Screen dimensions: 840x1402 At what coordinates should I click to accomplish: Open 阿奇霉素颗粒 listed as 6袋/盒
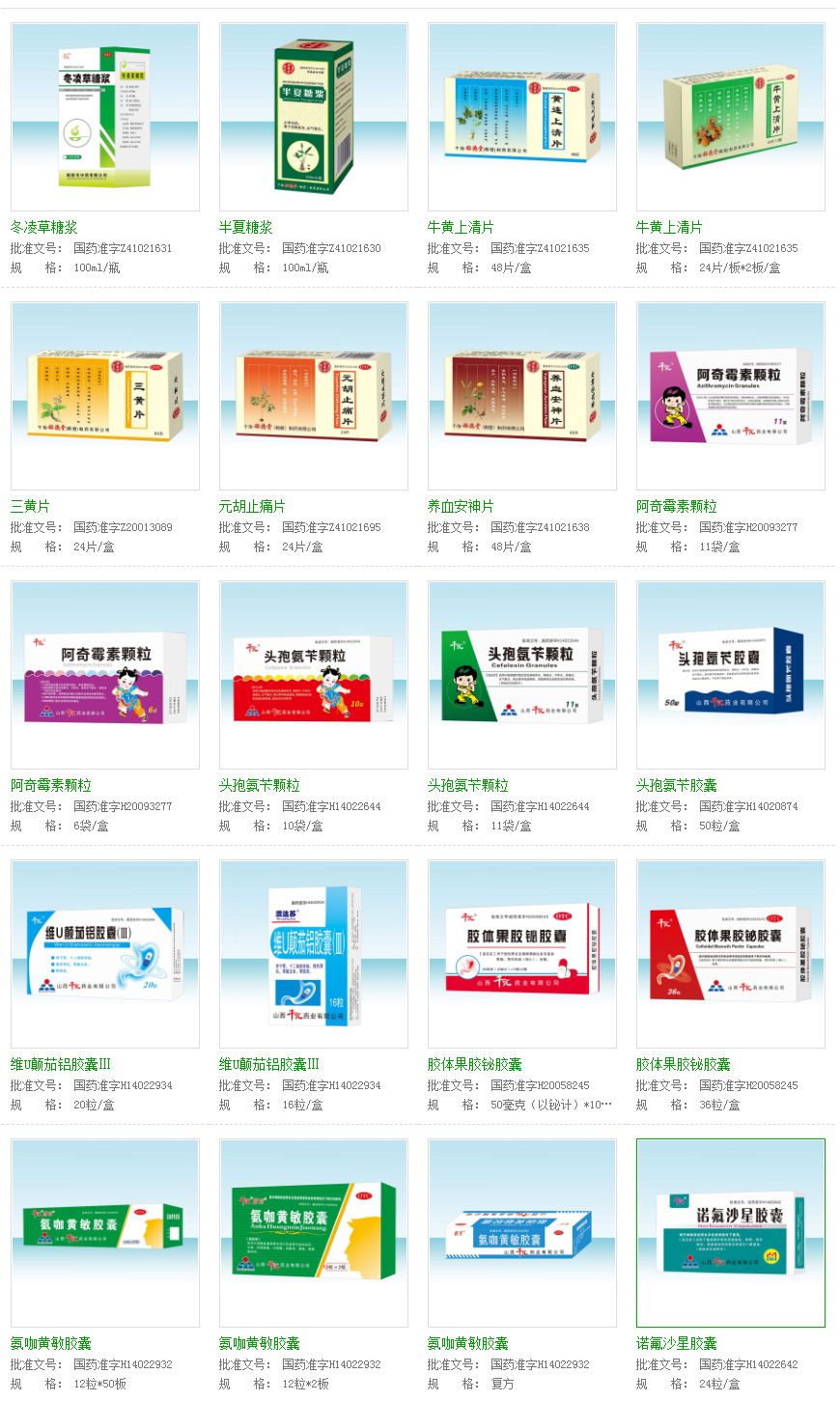105,675
